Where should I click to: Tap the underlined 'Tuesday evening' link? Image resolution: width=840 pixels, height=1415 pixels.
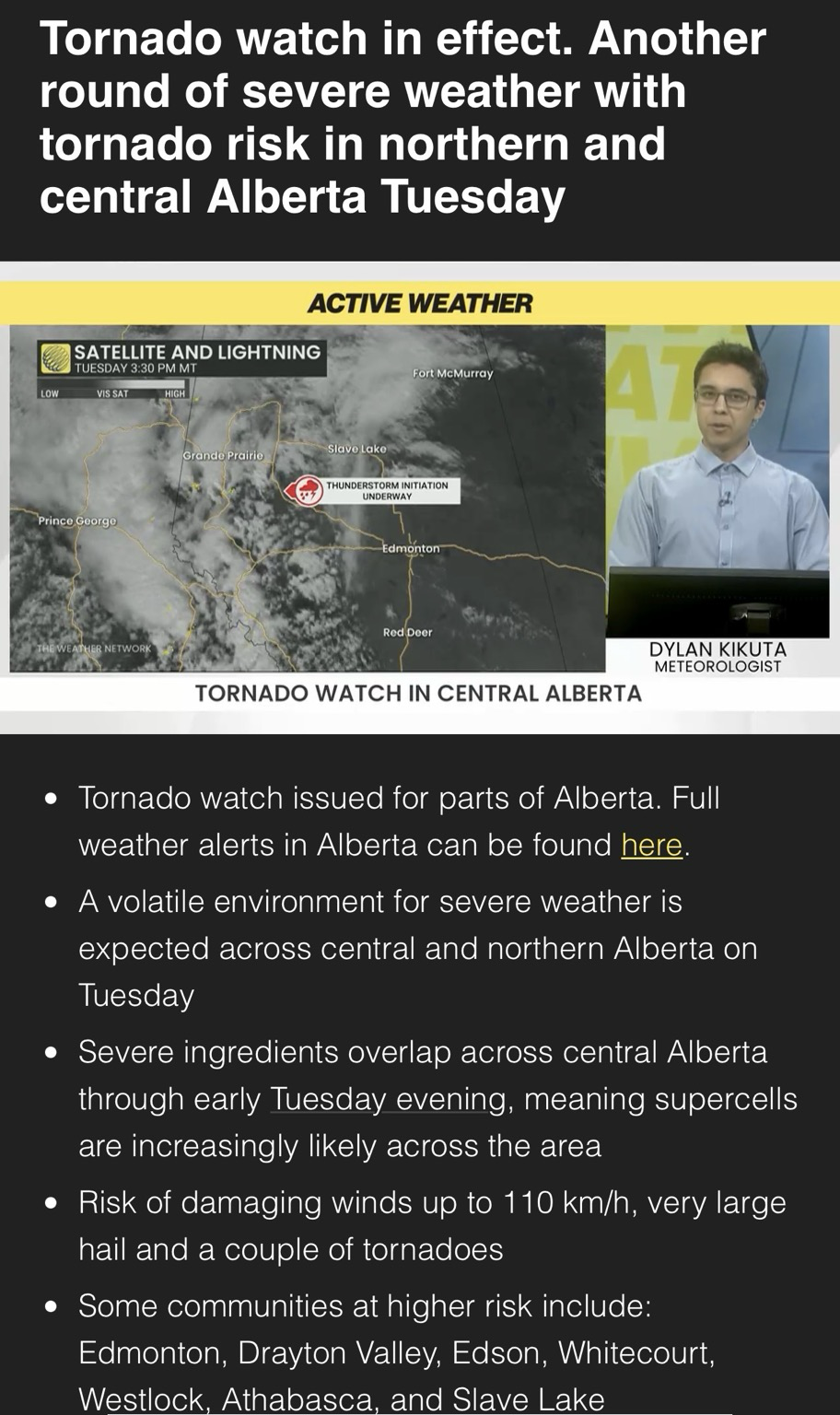pyautogui.click(x=388, y=1099)
